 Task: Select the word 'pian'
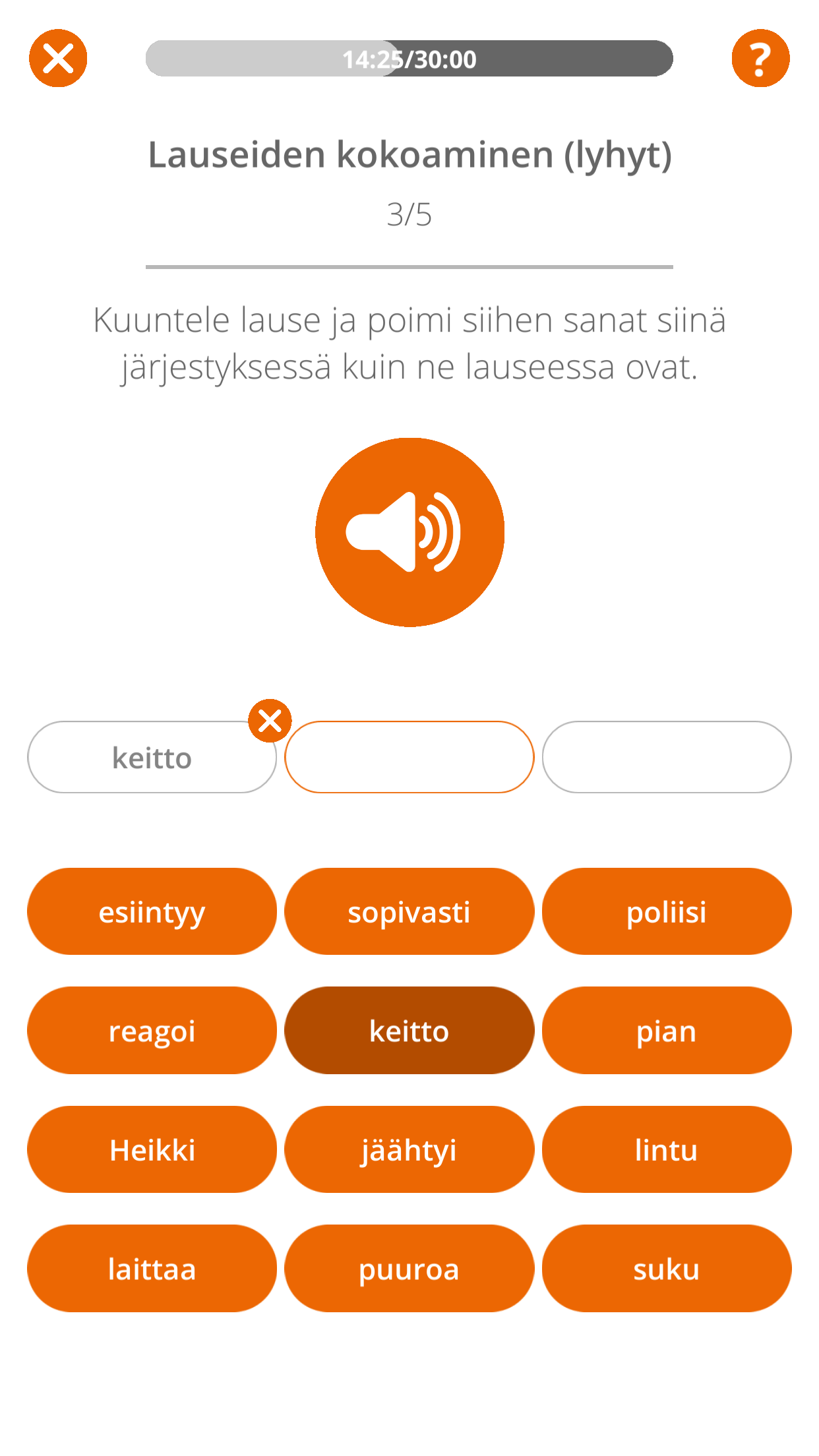(x=667, y=1030)
